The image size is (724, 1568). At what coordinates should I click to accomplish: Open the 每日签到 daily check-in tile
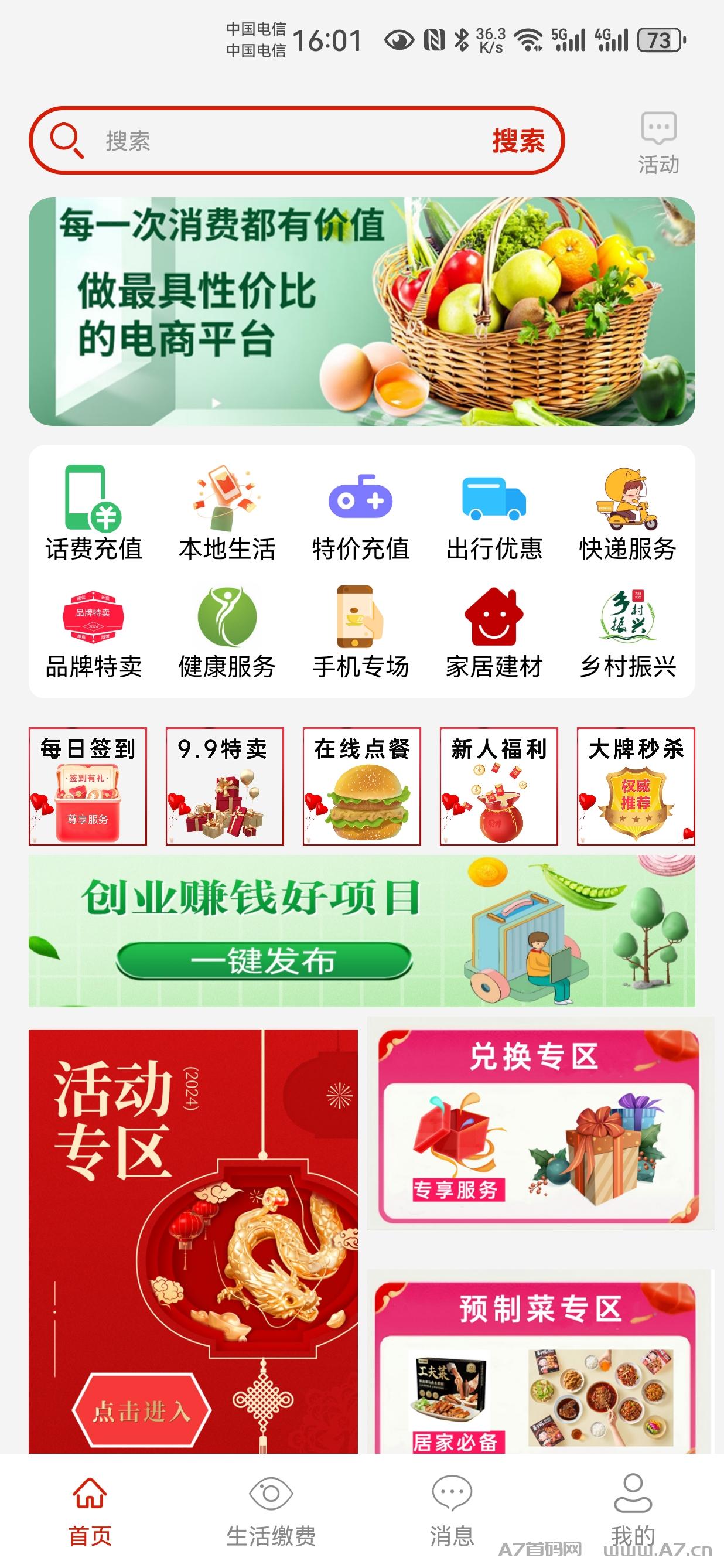[88, 786]
